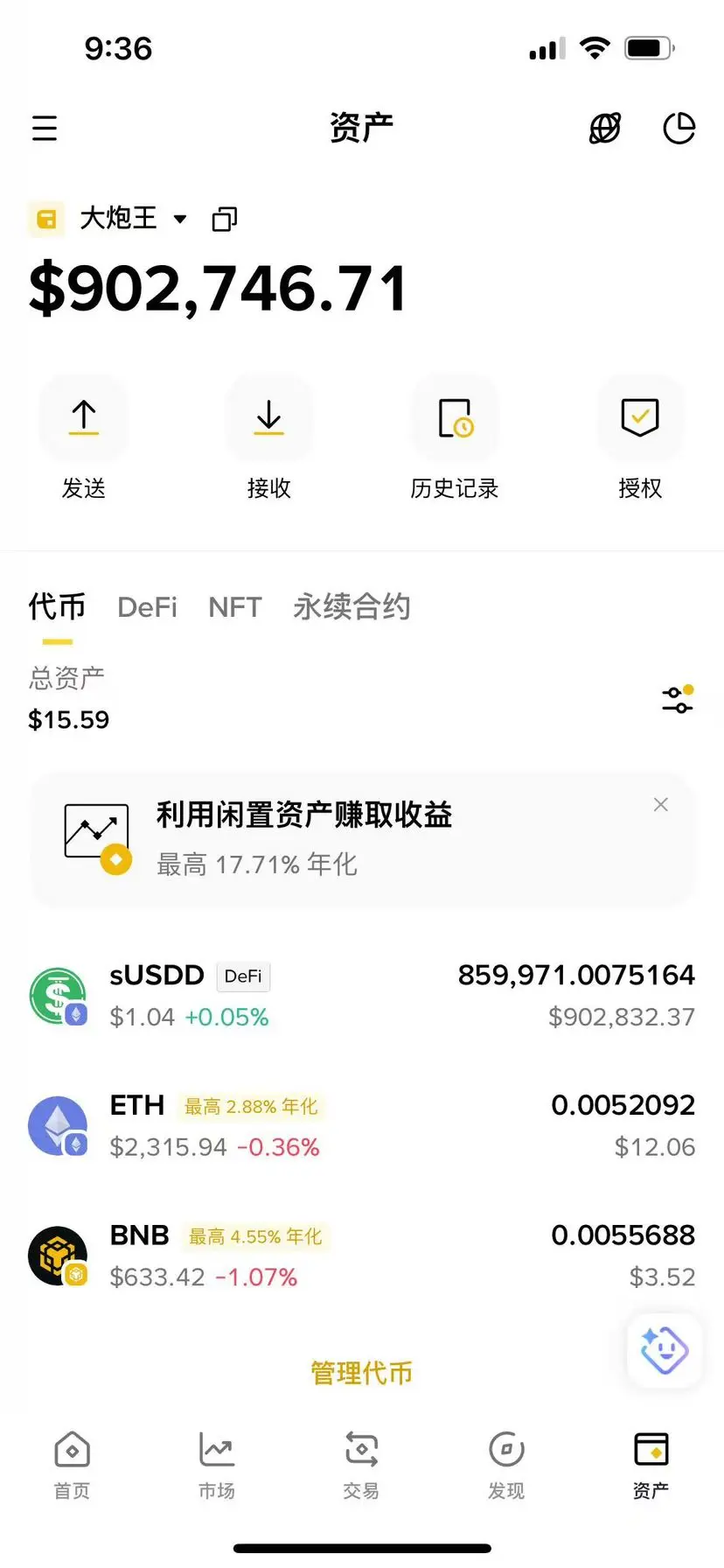Open the token filter settings icon

pyautogui.click(x=678, y=700)
